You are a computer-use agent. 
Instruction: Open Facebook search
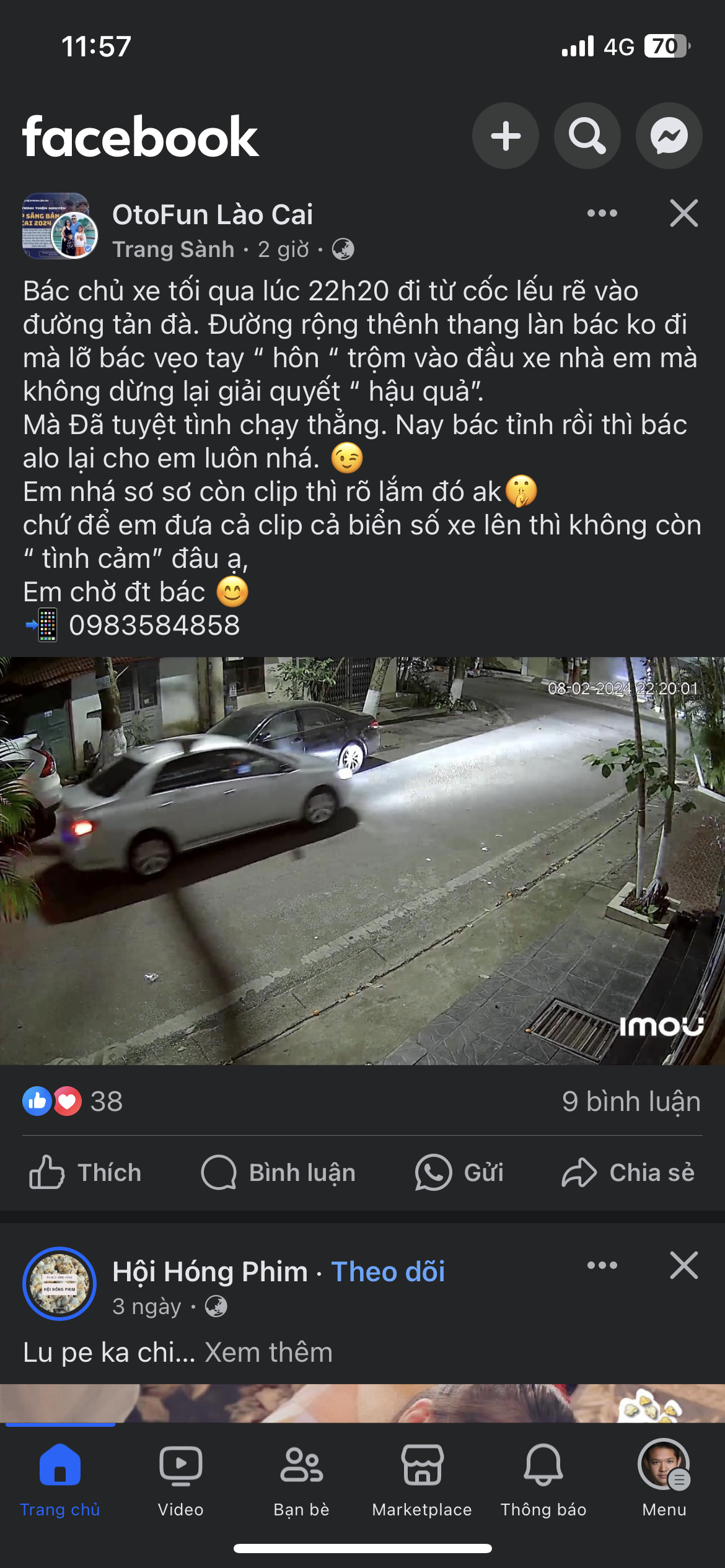587,136
